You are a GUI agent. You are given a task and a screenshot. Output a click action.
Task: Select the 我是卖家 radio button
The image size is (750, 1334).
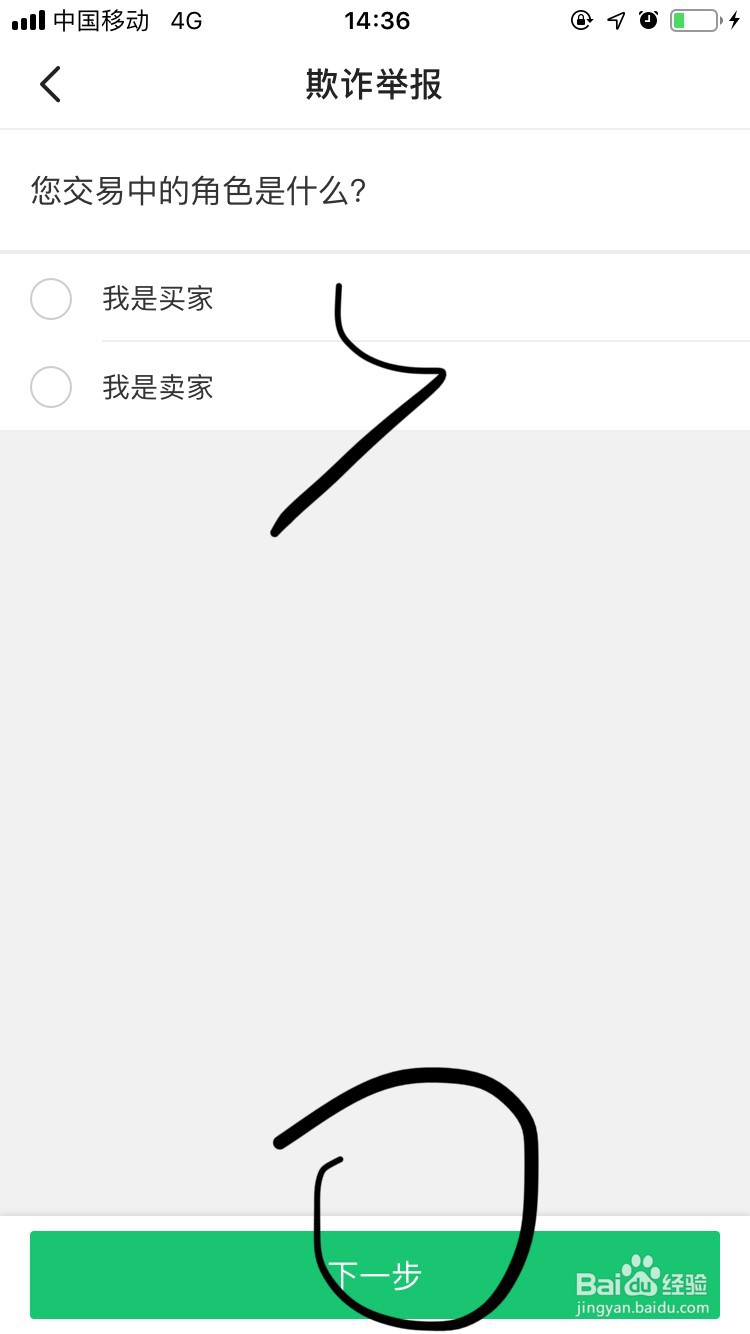[x=51, y=387]
